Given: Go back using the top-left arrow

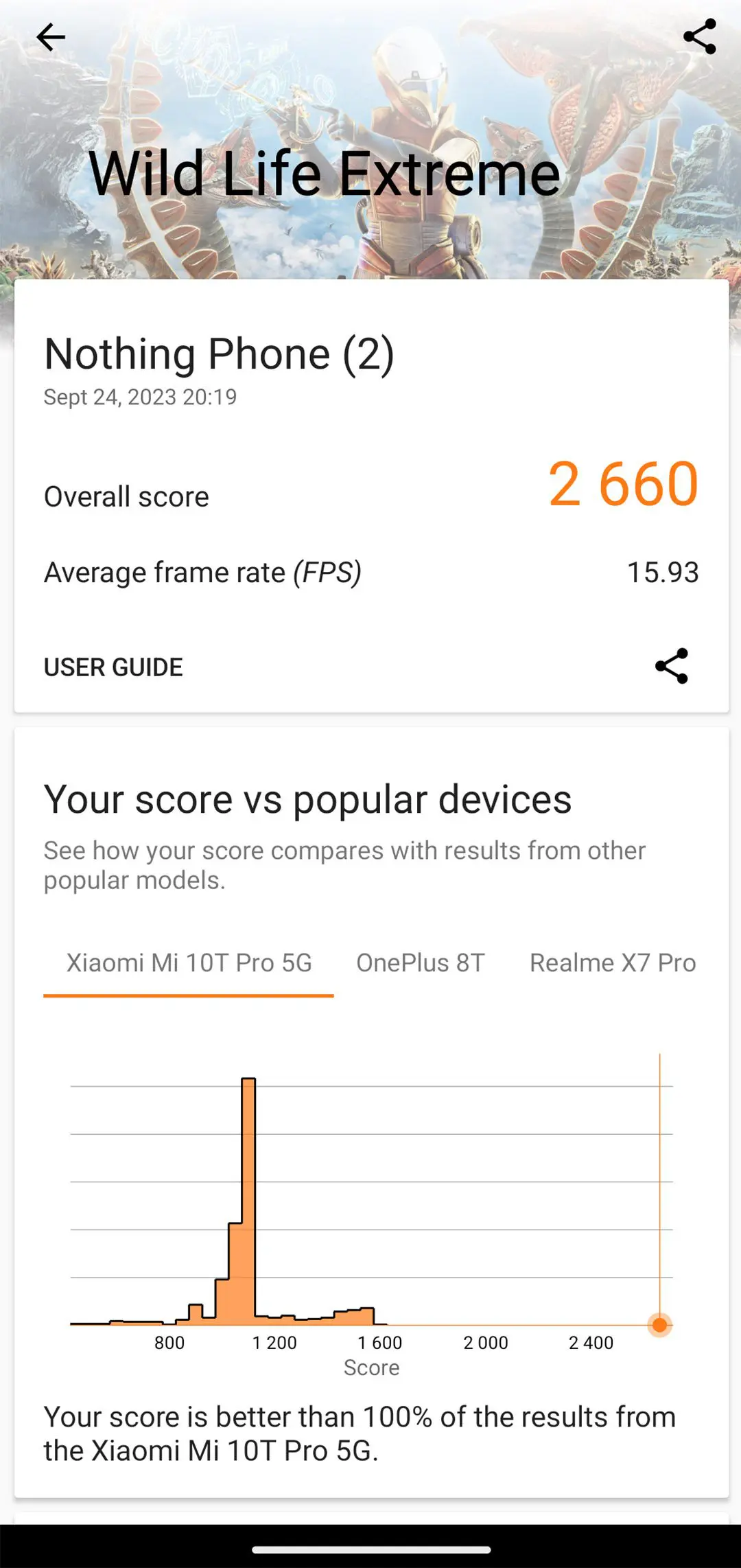Looking at the screenshot, I should (x=51, y=38).
